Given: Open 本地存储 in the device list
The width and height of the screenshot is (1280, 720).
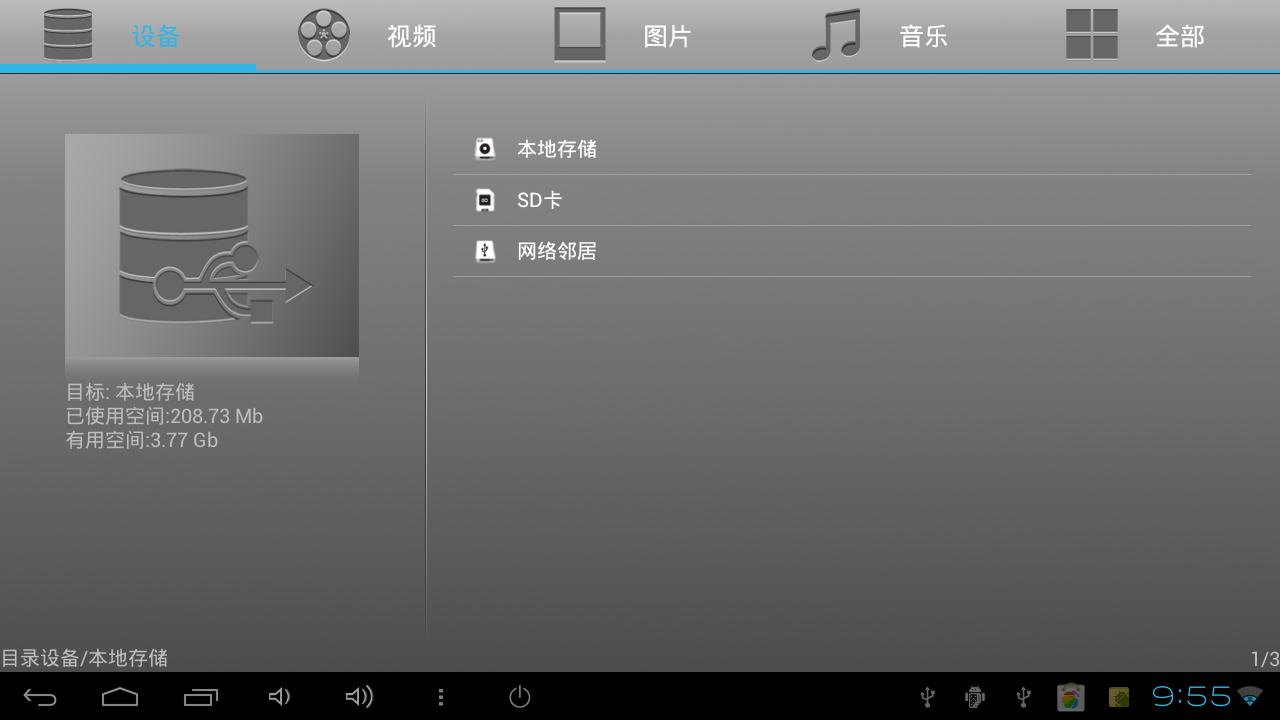Looking at the screenshot, I should (556, 149).
